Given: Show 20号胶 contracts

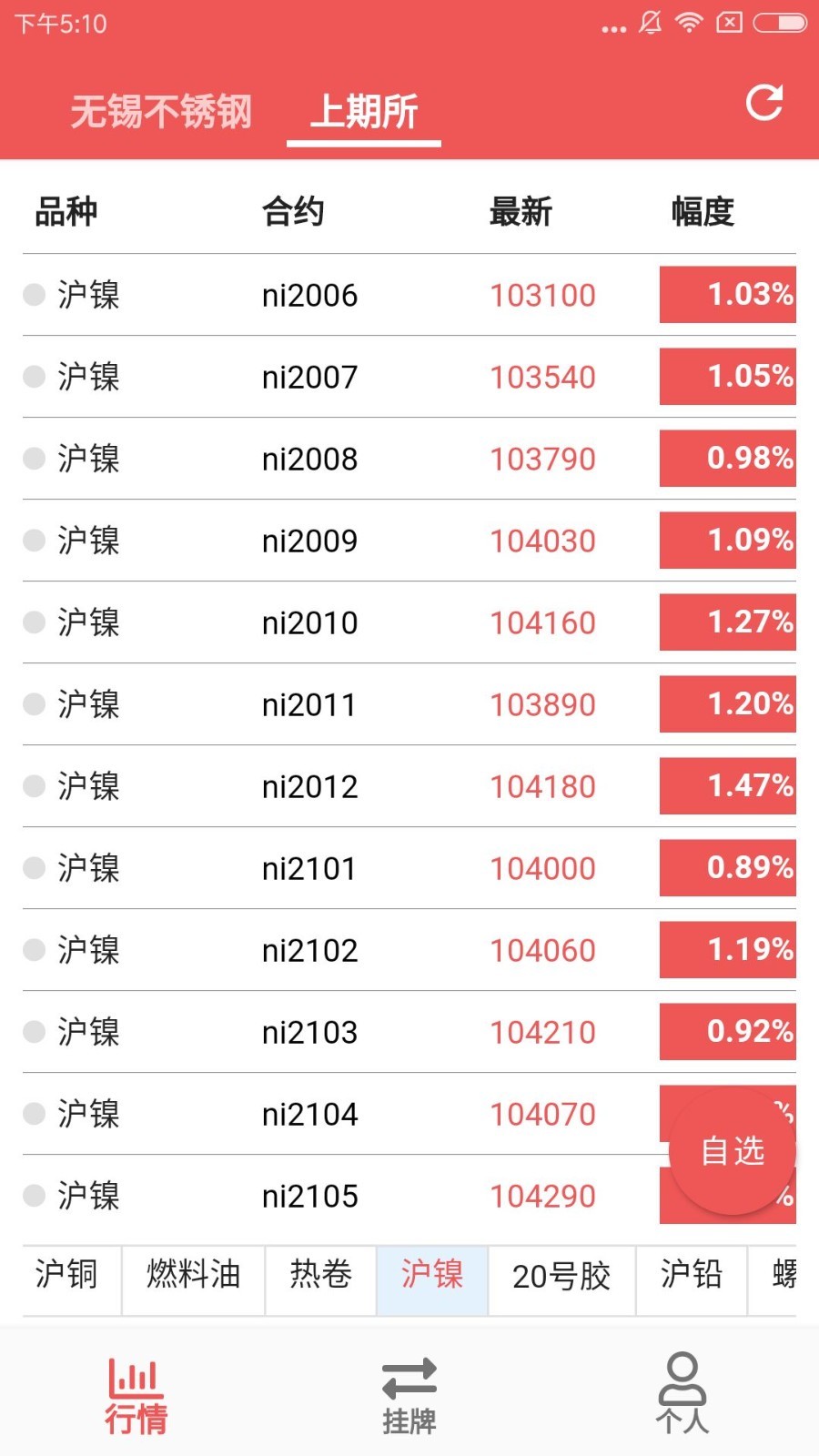Looking at the screenshot, I should pos(561,1275).
